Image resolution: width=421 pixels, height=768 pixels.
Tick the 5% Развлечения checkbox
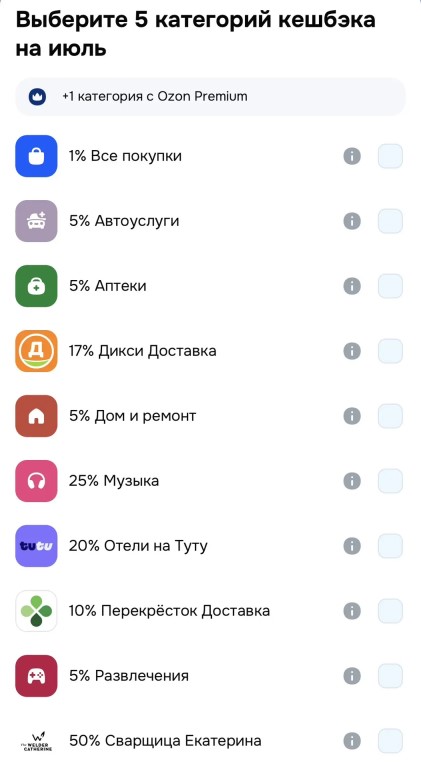pos(390,676)
